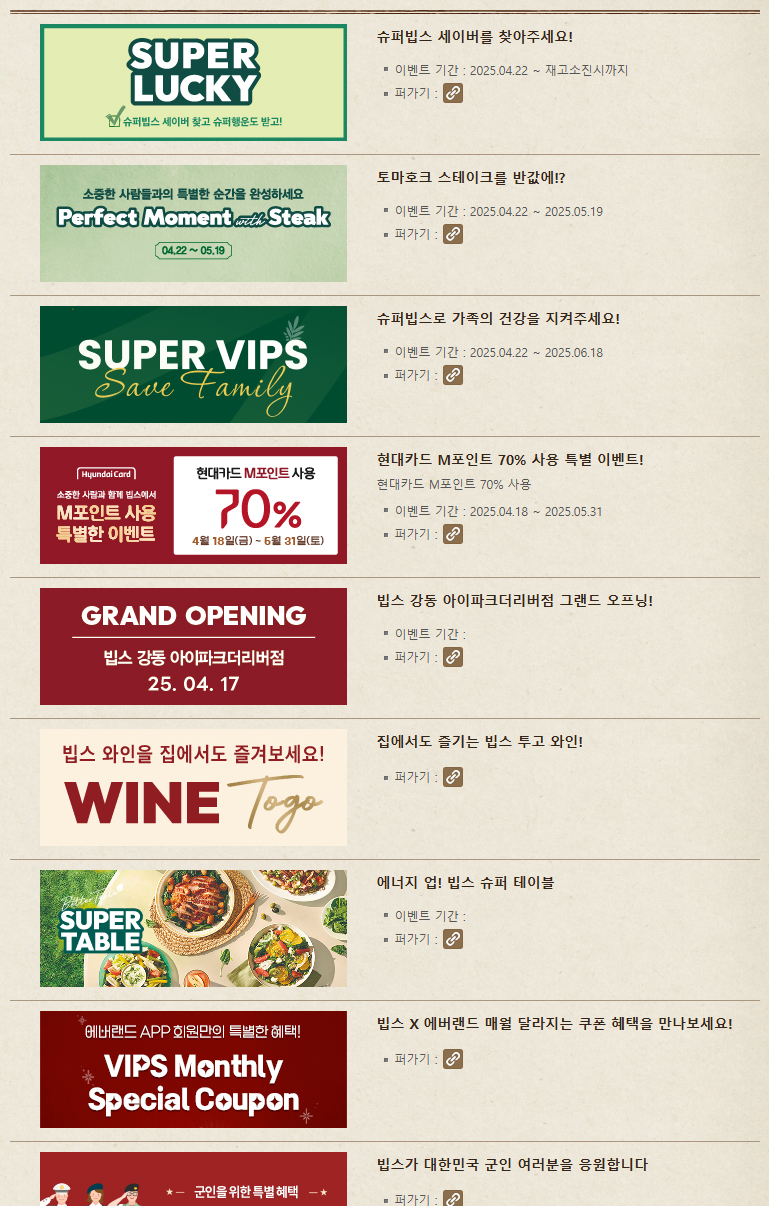Open the 현대카드 M포인트 70% banner

[193, 505]
